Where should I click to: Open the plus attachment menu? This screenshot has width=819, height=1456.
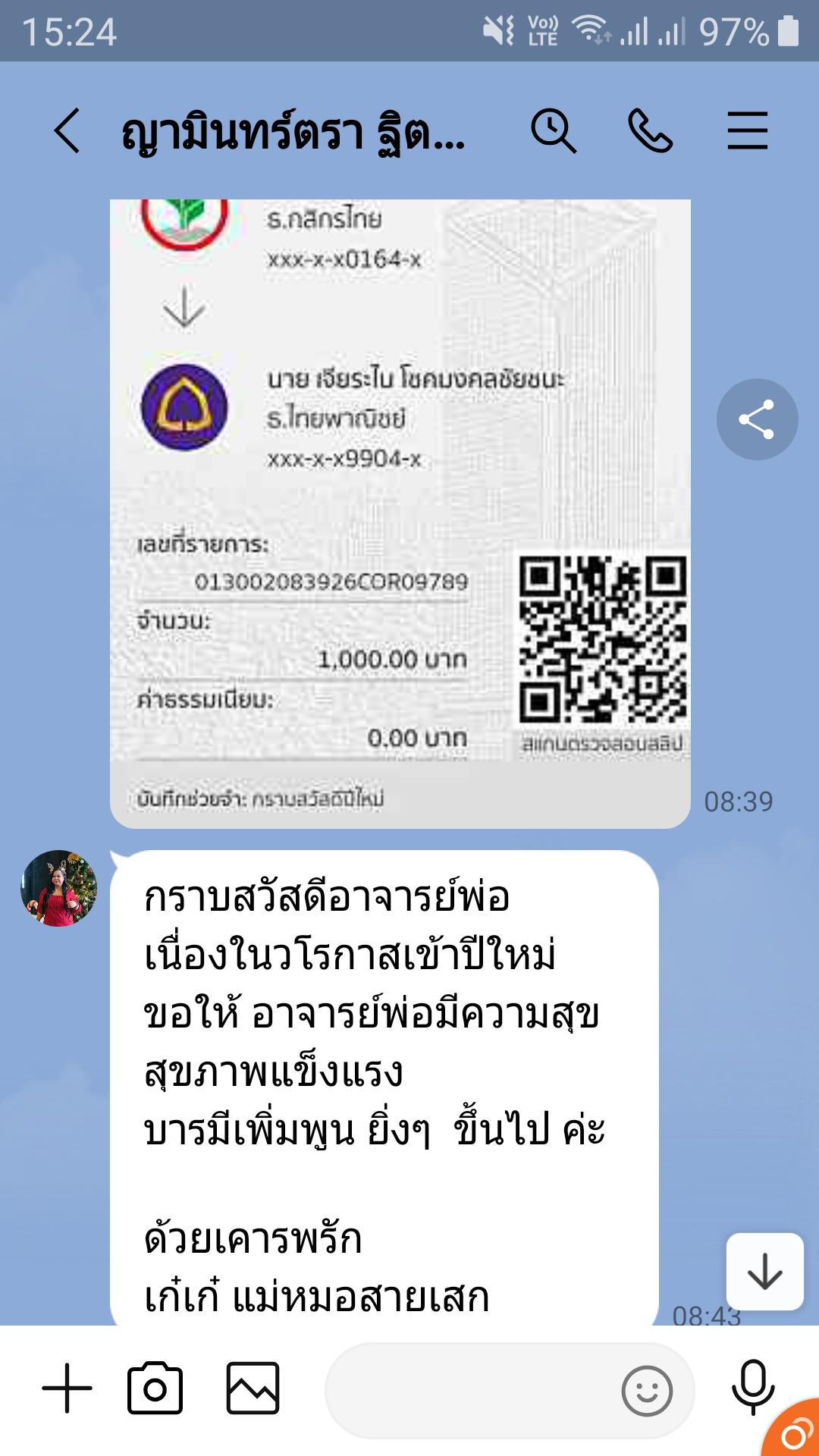[x=67, y=1389]
